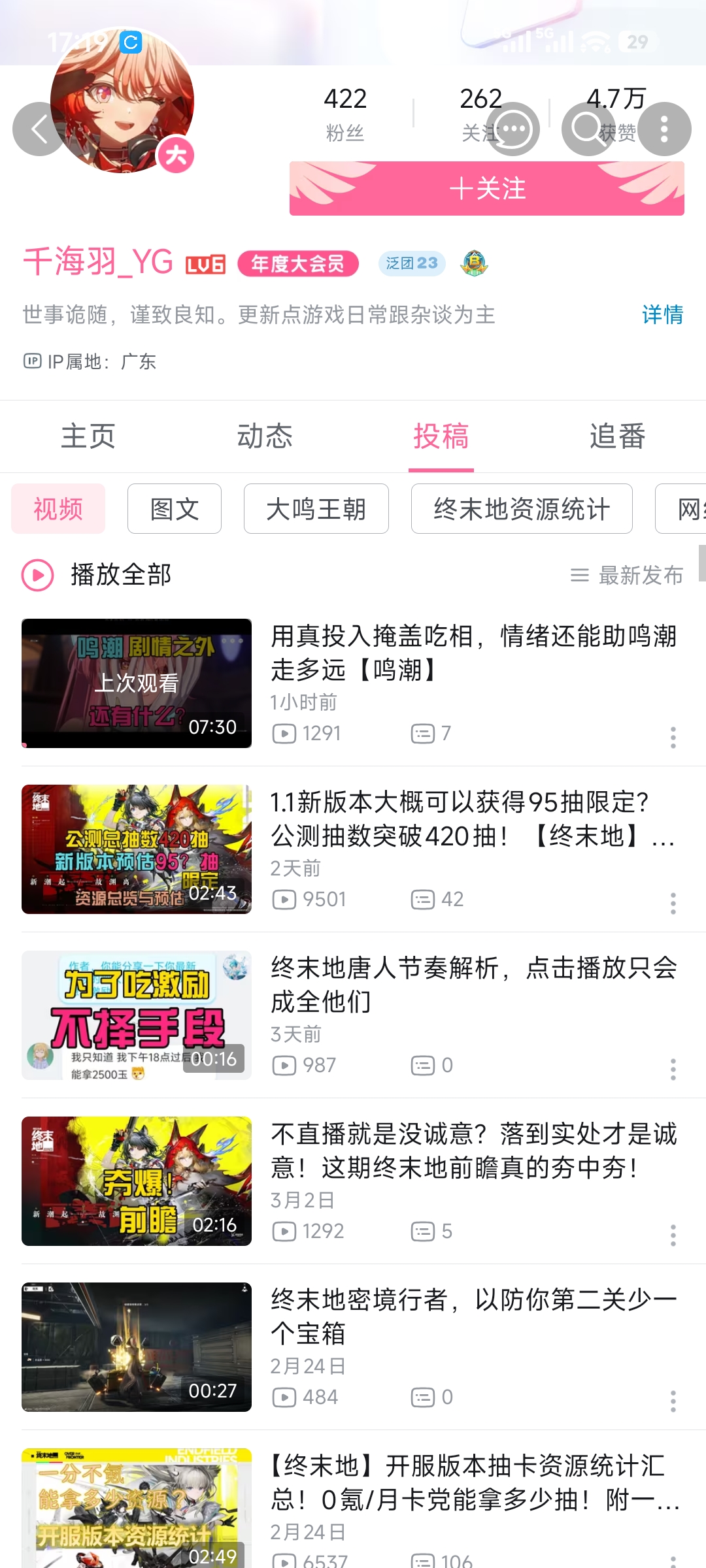Image resolution: width=706 pixels, height=1568 pixels.
Task: Open video 终末地密境行者
Action: point(473,1316)
